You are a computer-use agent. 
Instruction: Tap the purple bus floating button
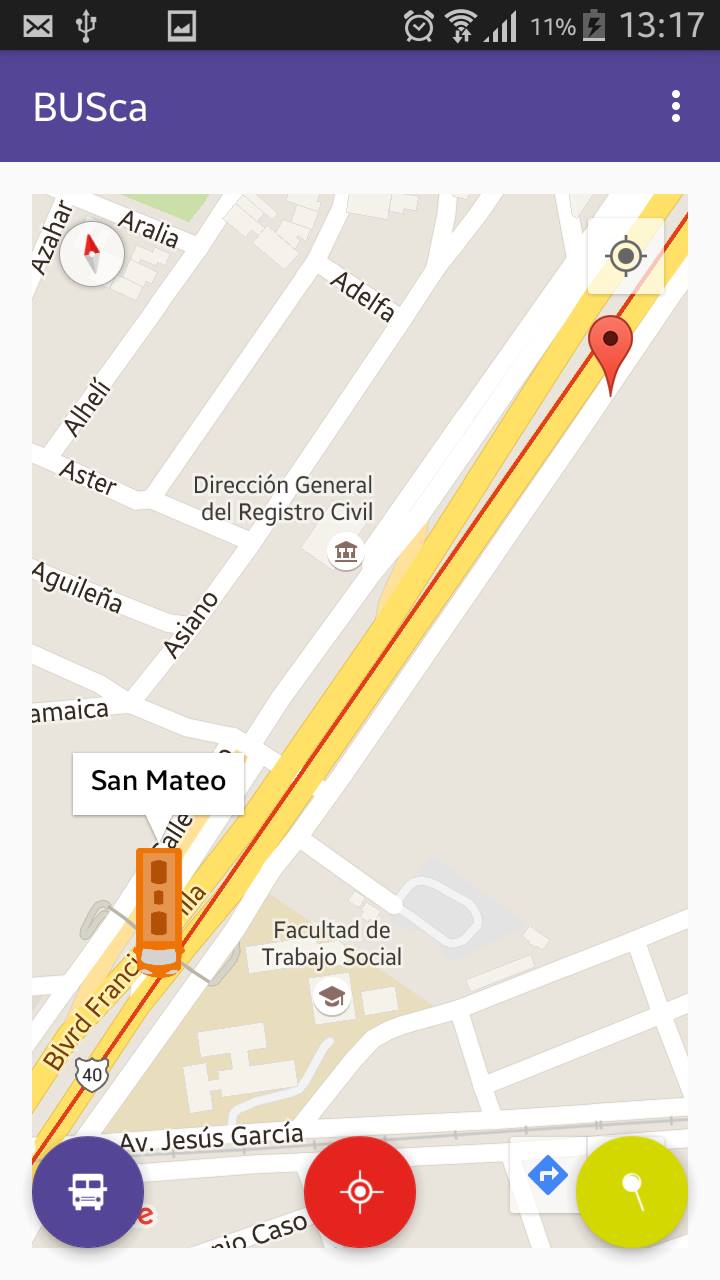[x=88, y=1191]
